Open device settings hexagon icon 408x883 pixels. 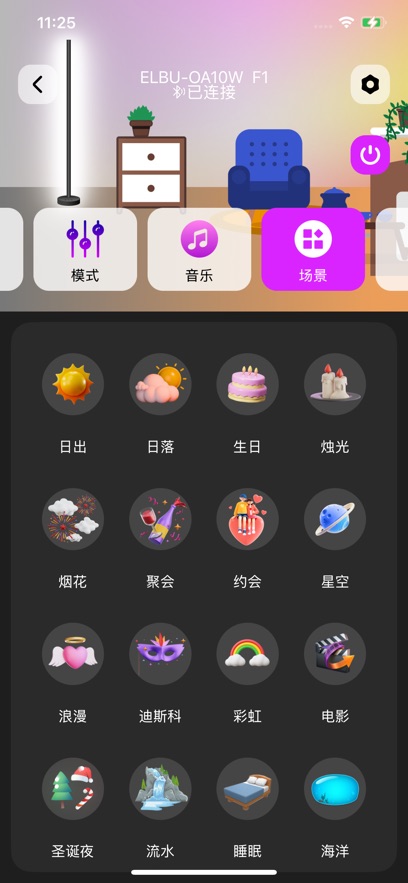pos(370,84)
